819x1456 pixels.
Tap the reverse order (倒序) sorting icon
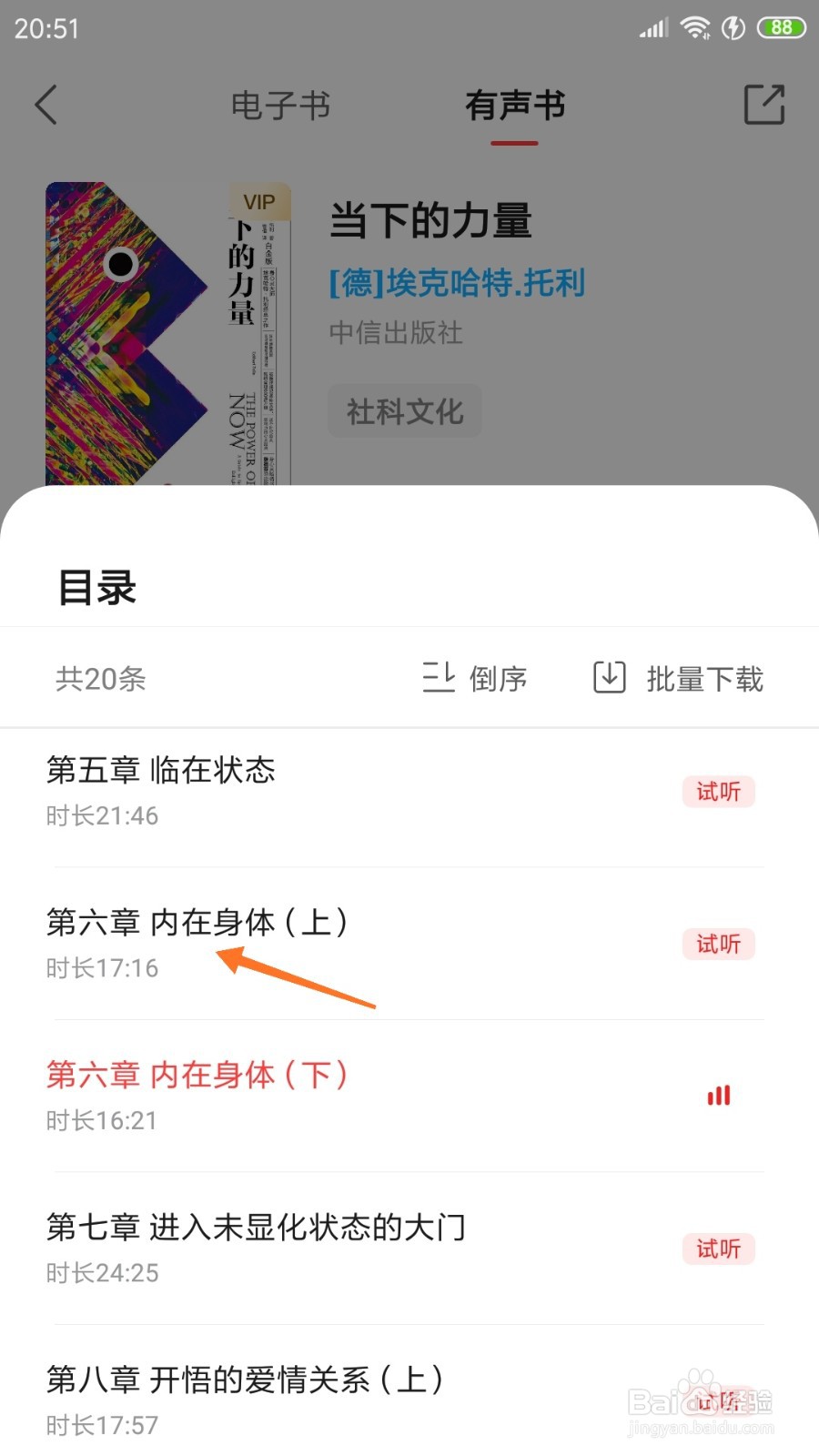pyautogui.click(x=475, y=679)
